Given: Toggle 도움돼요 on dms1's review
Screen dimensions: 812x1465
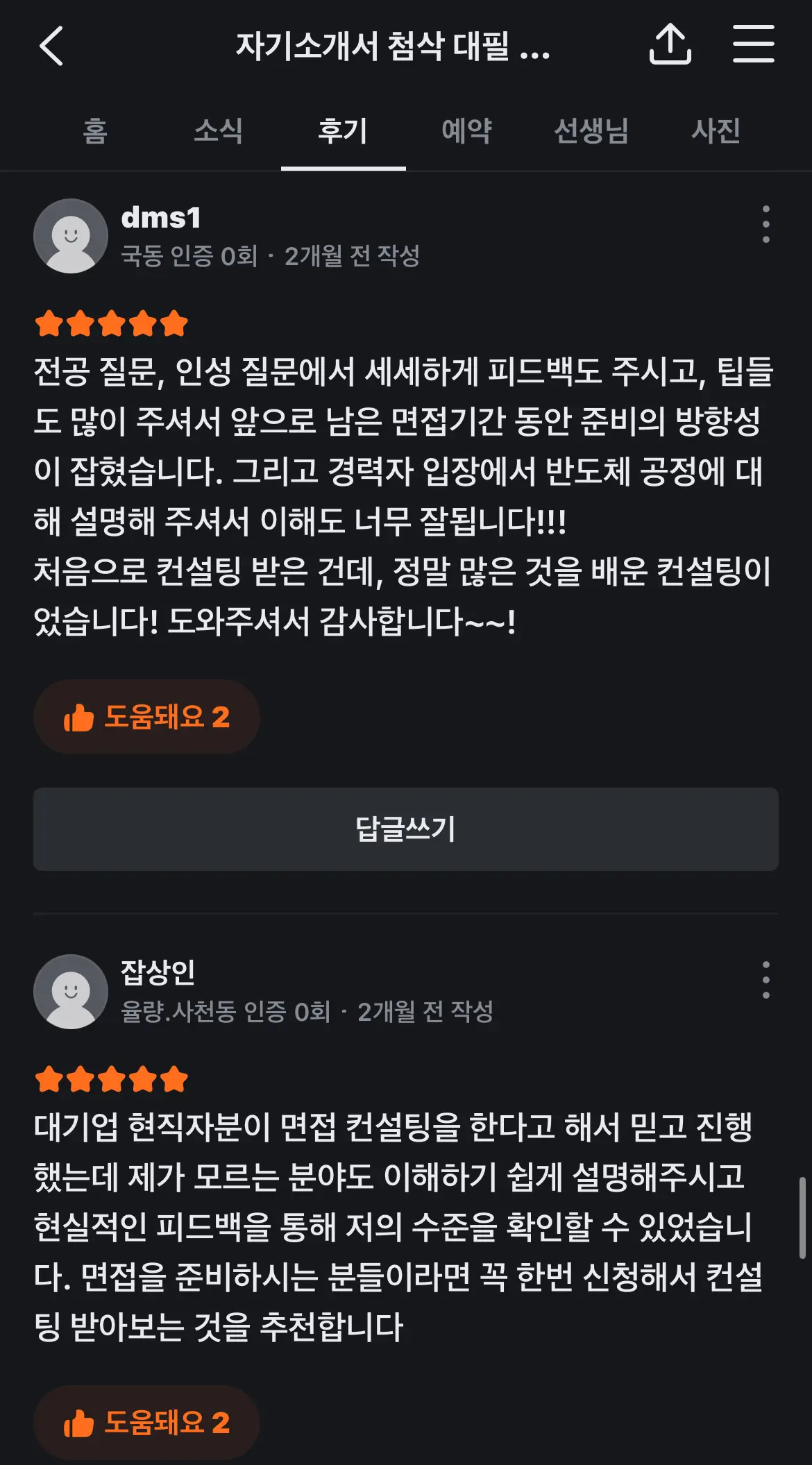Looking at the screenshot, I should (148, 716).
